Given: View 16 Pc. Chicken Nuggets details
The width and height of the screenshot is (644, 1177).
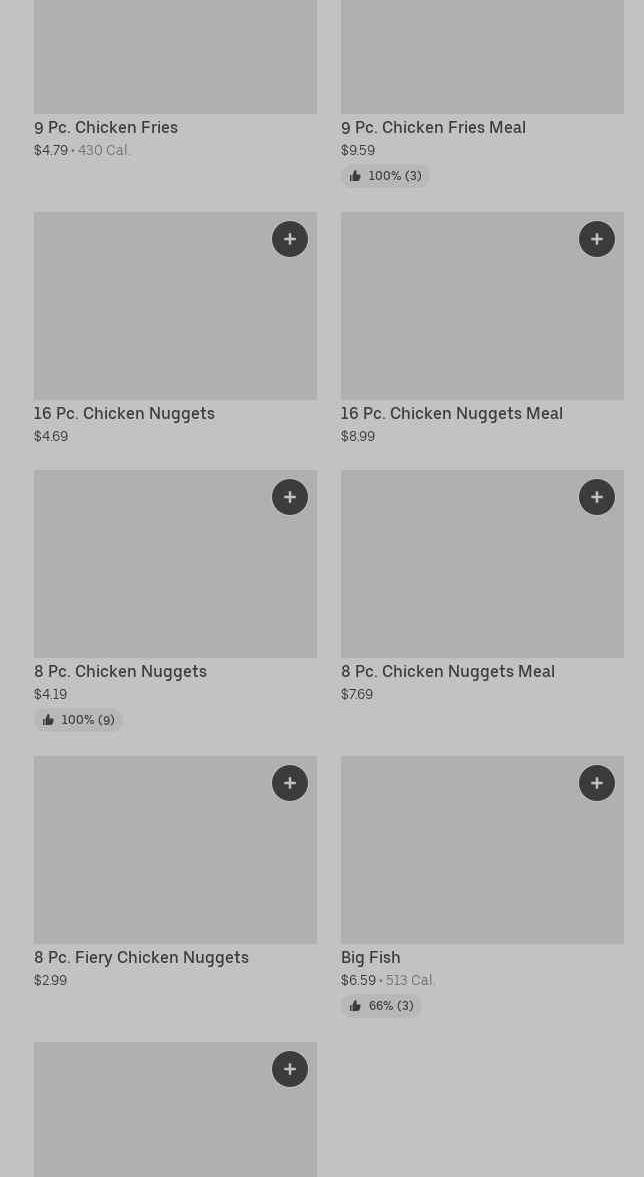Looking at the screenshot, I should click(124, 414).
